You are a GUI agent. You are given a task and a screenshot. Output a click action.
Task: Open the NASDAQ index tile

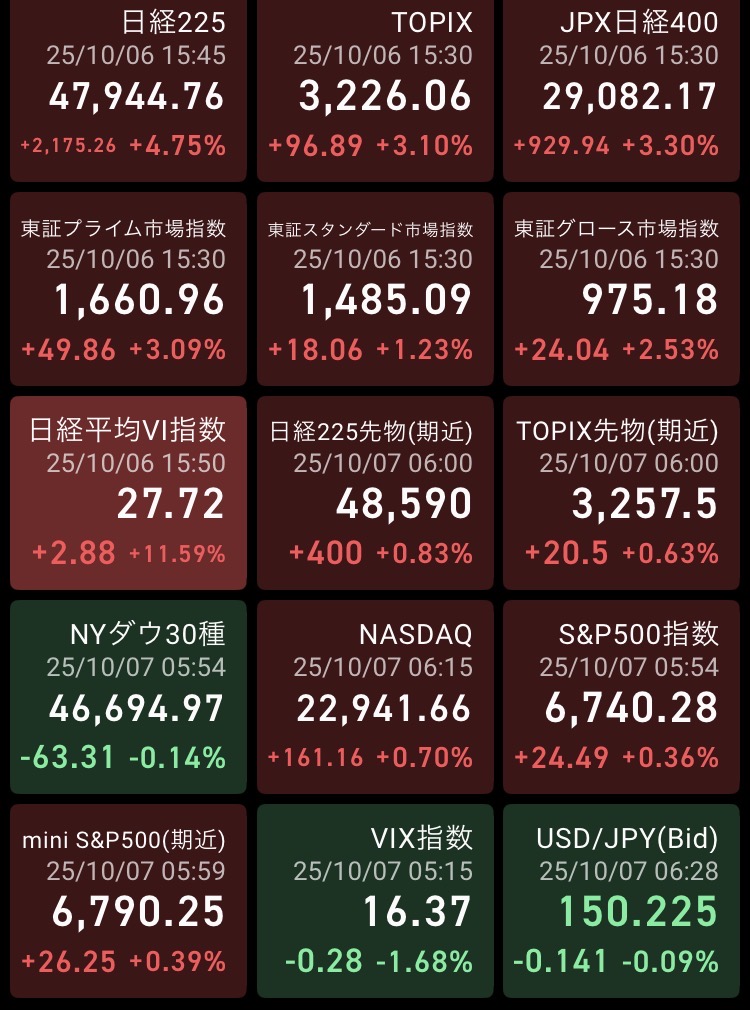(375, 696)
